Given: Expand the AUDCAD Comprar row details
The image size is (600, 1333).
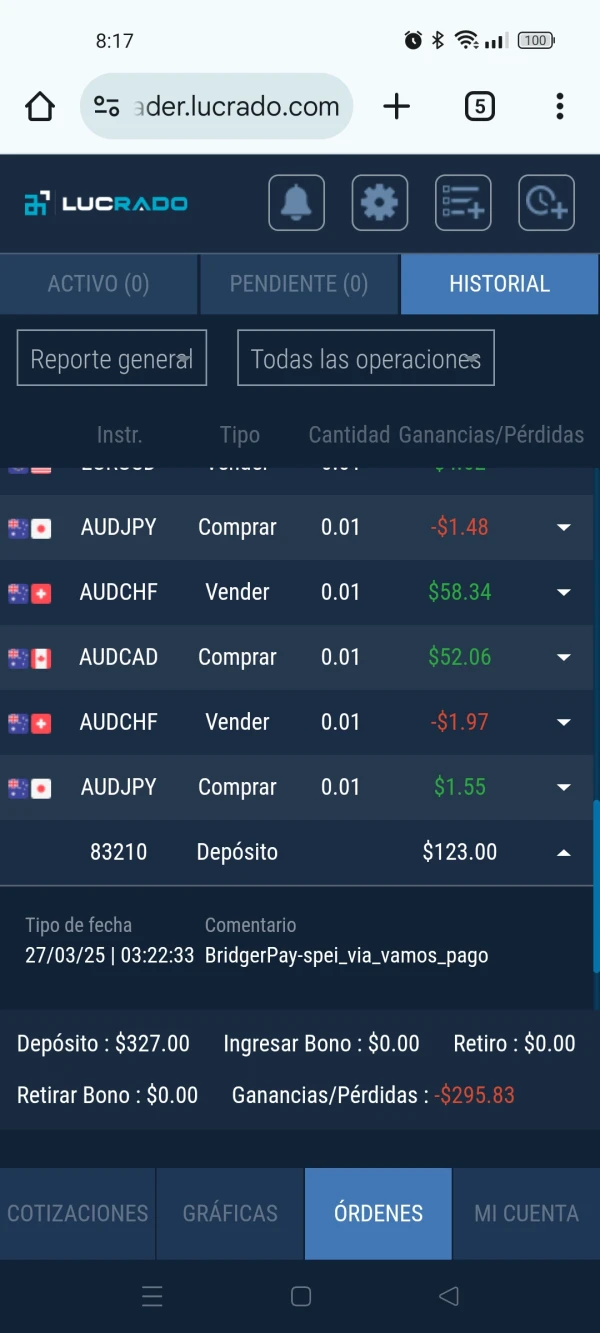Looking at the screenshot, I should pyautogui.click(x=564, y=657).
